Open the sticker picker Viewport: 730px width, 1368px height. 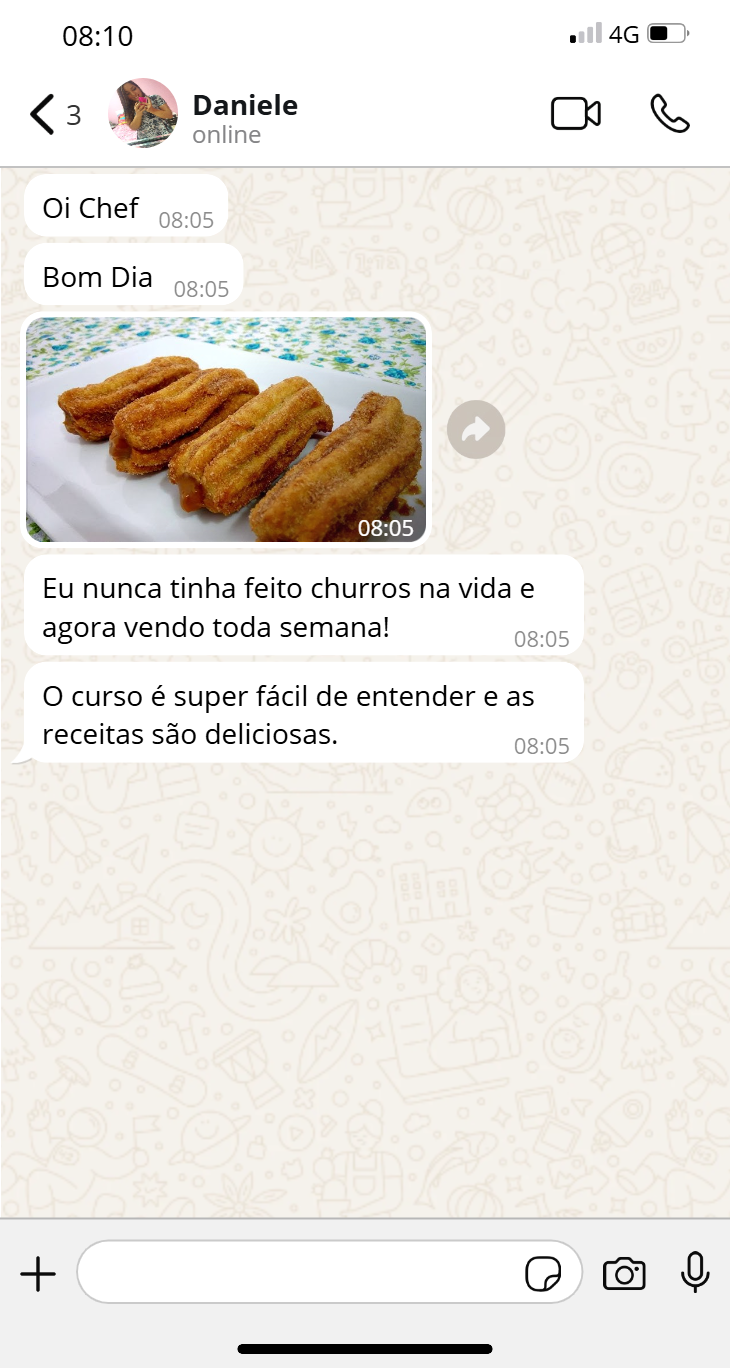(543, 1274)
